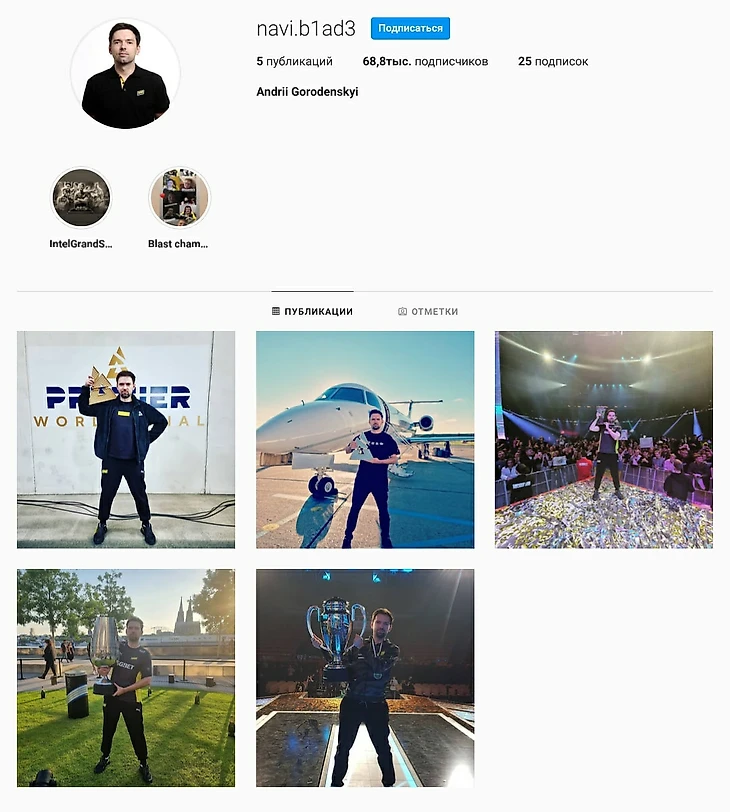Open the post with the private jet
The width and height of the screenshot is (730, 812).
point(365,440)
